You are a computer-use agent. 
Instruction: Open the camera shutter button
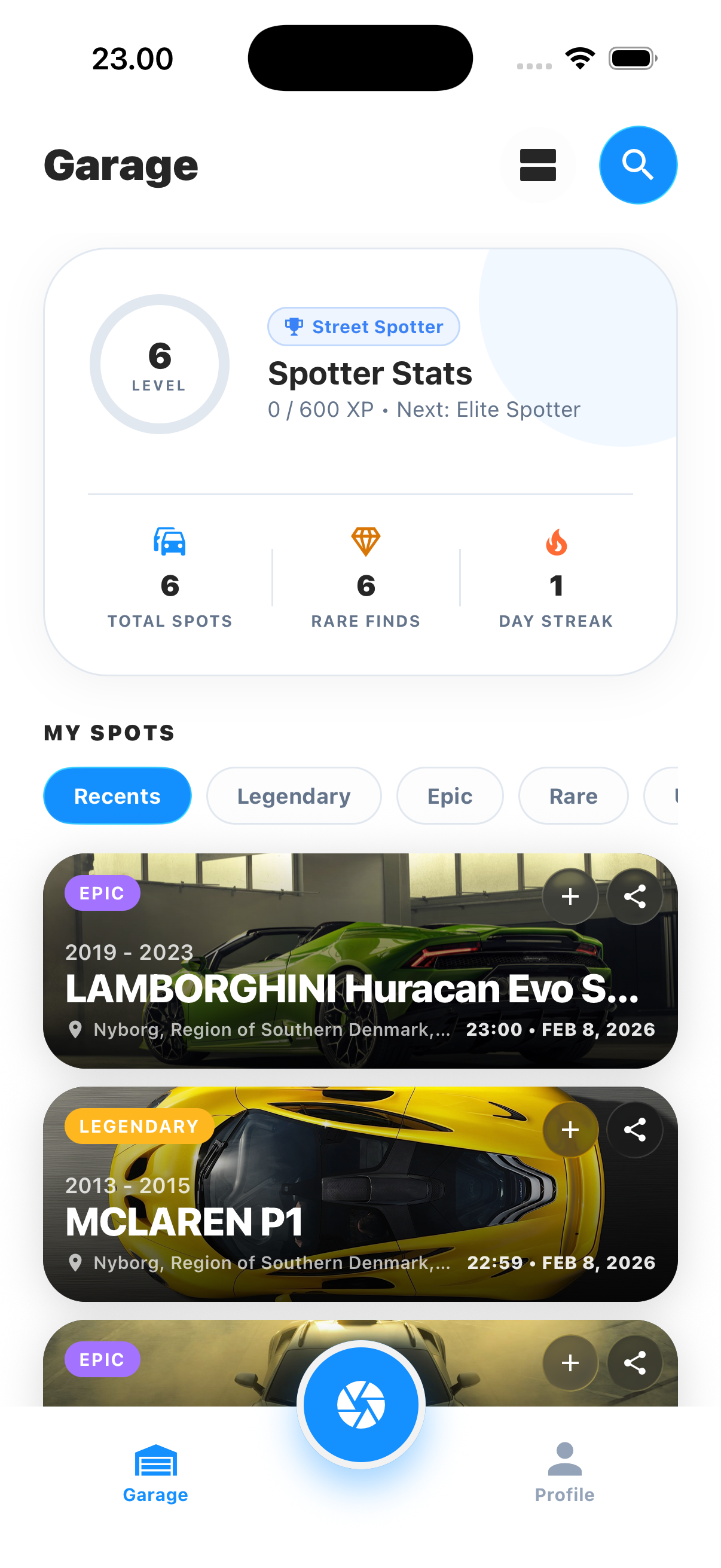(x=360, y=1404)
